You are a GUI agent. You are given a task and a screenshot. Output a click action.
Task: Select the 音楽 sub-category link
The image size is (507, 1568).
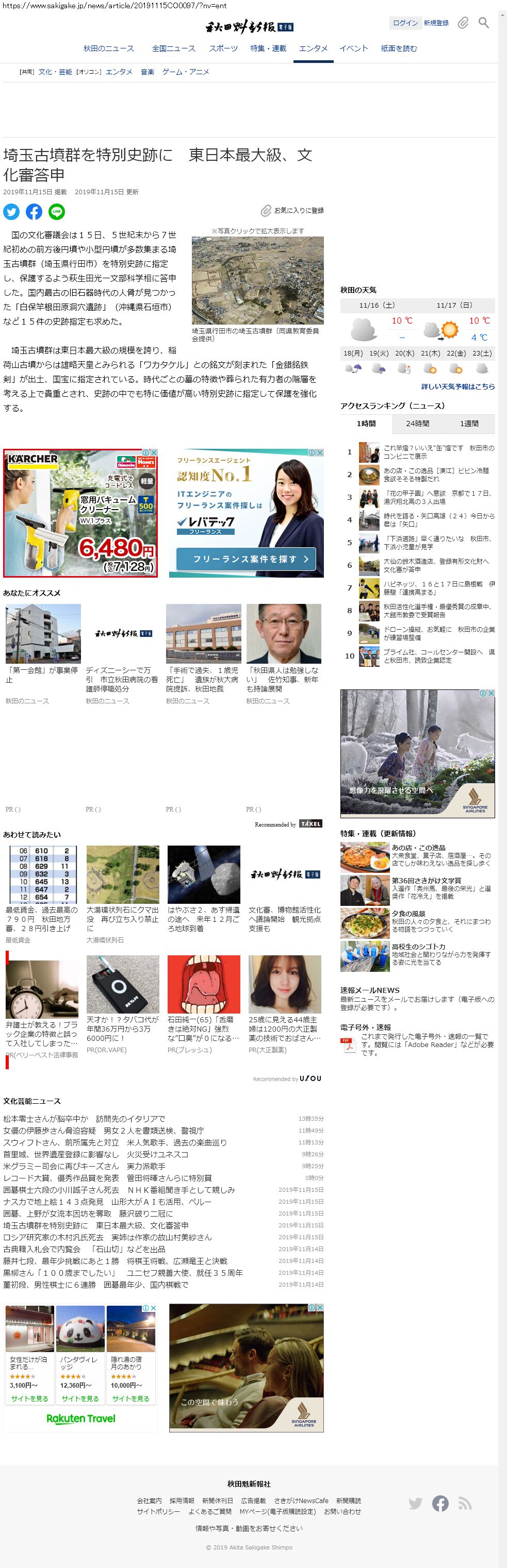click(x=147, y=72)
